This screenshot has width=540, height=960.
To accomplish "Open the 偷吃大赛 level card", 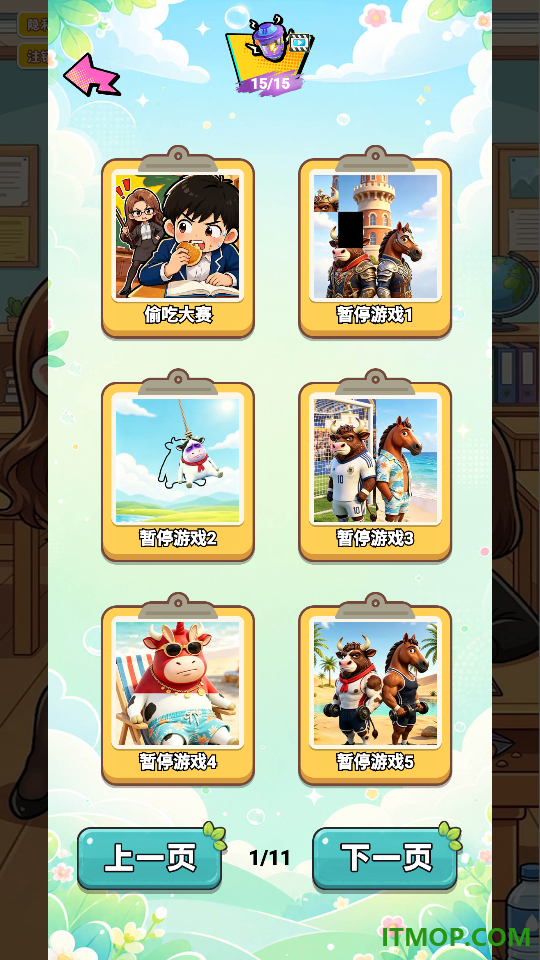I will 178,243.
